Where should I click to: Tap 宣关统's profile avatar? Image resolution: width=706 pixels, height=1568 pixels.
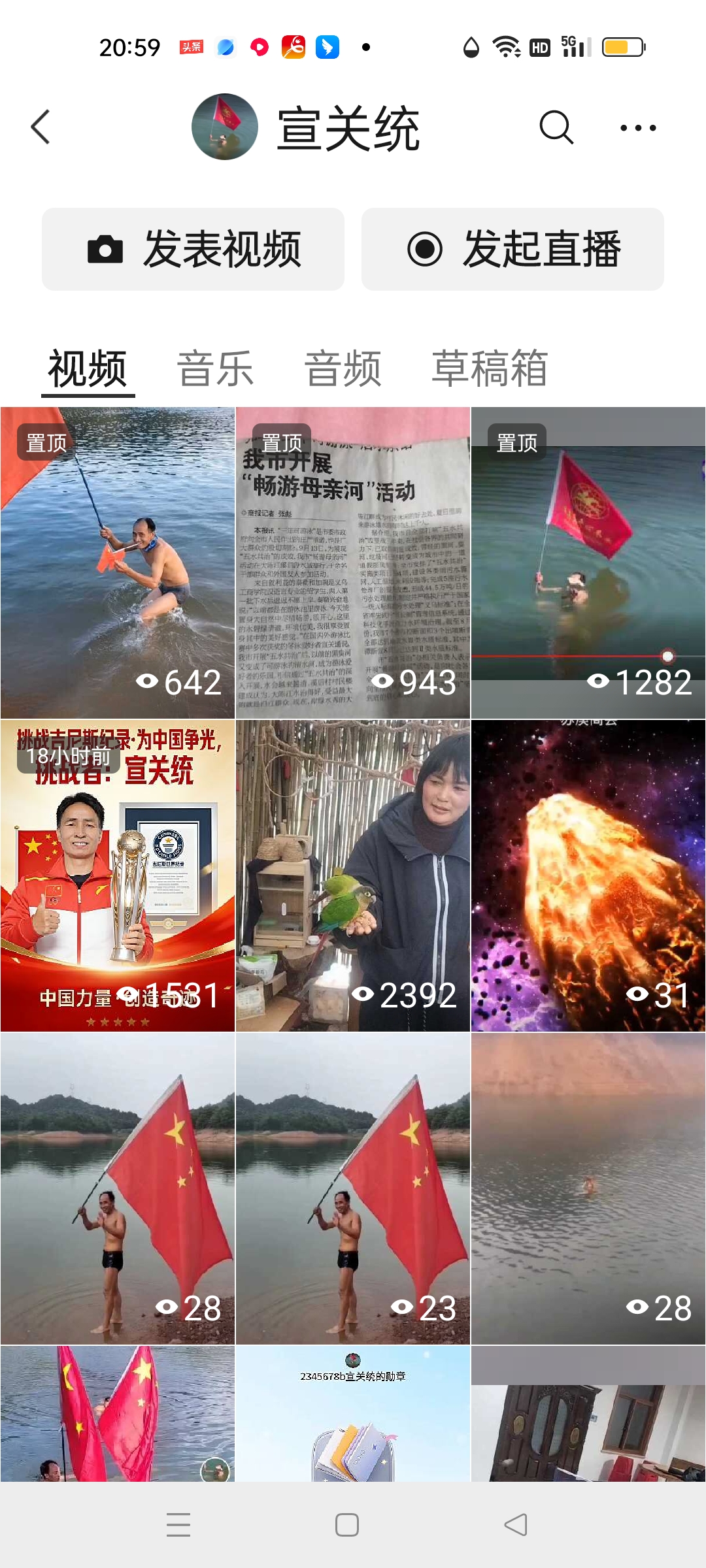[x=224, y=127]
